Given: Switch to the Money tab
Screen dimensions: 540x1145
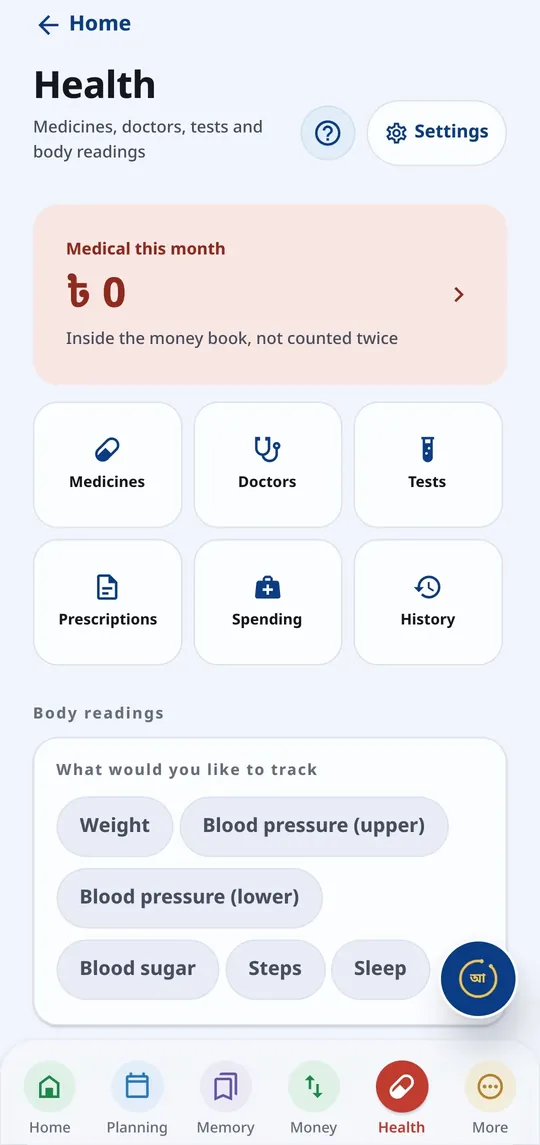Looking at the screenshot, I should pos(313,1098).
